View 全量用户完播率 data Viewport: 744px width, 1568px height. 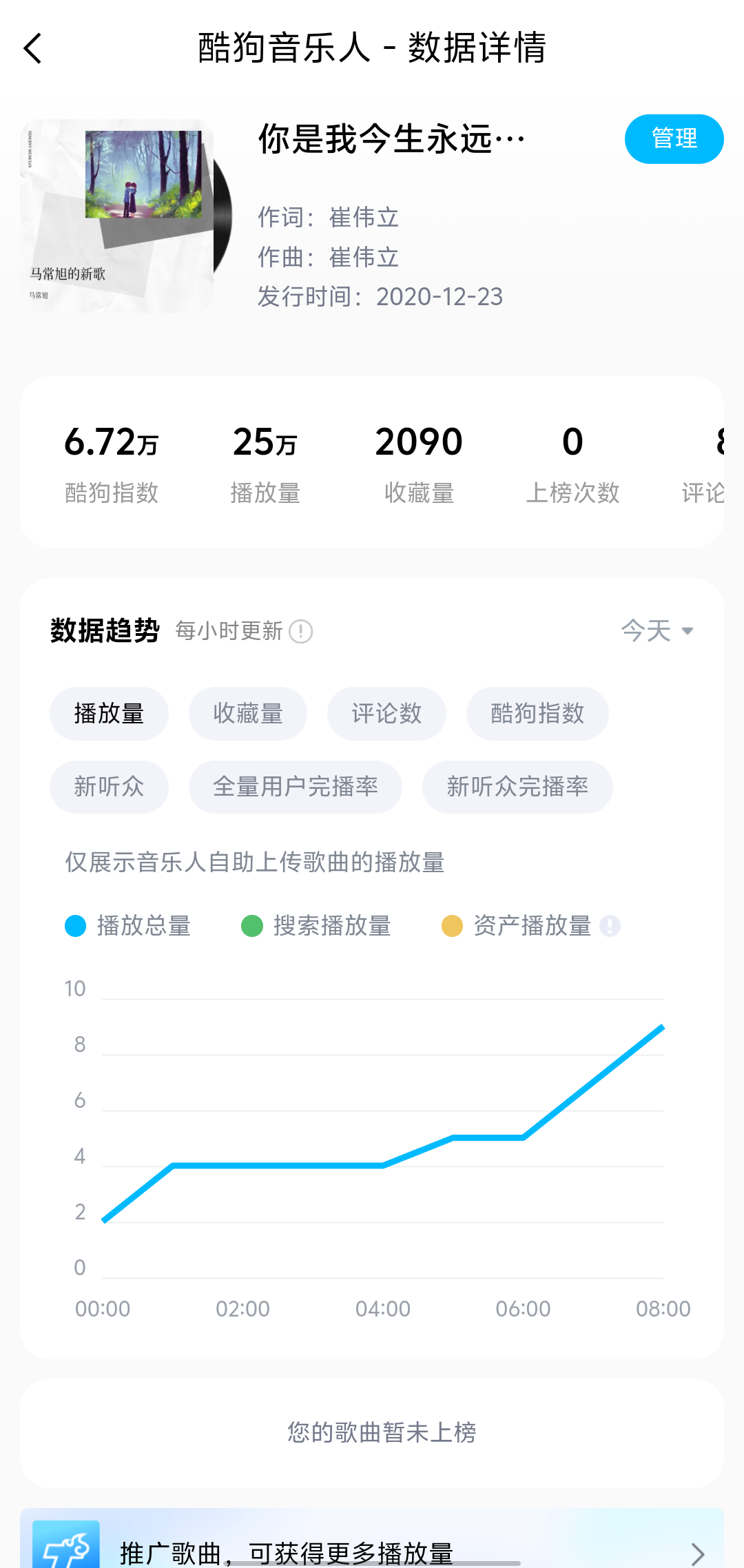tap(296, 787)
